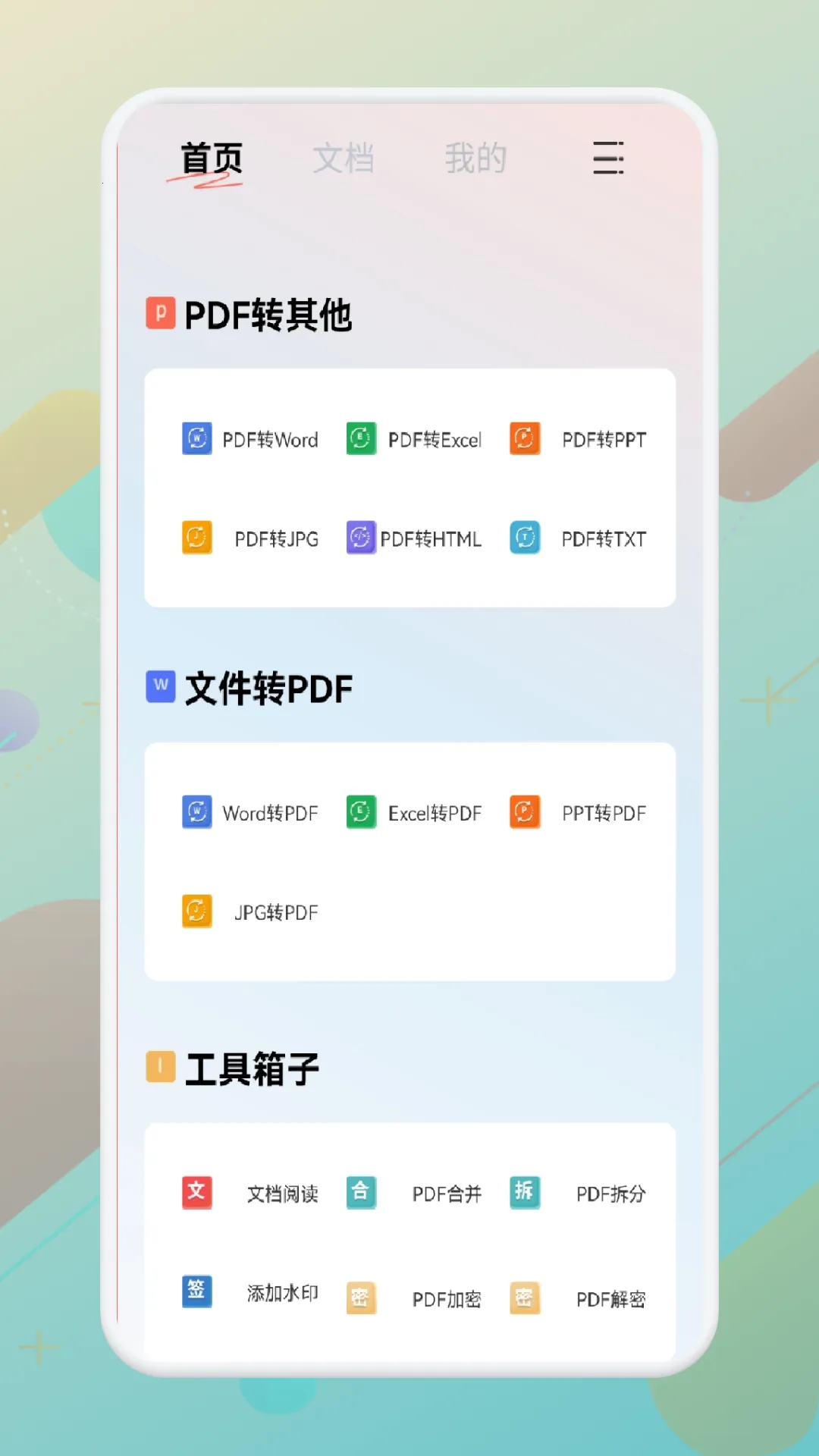Tap the PPT转PDF icon
The width and height of the screenshot is (819, 1456).
pyautogui.click(x=524, y=811)
